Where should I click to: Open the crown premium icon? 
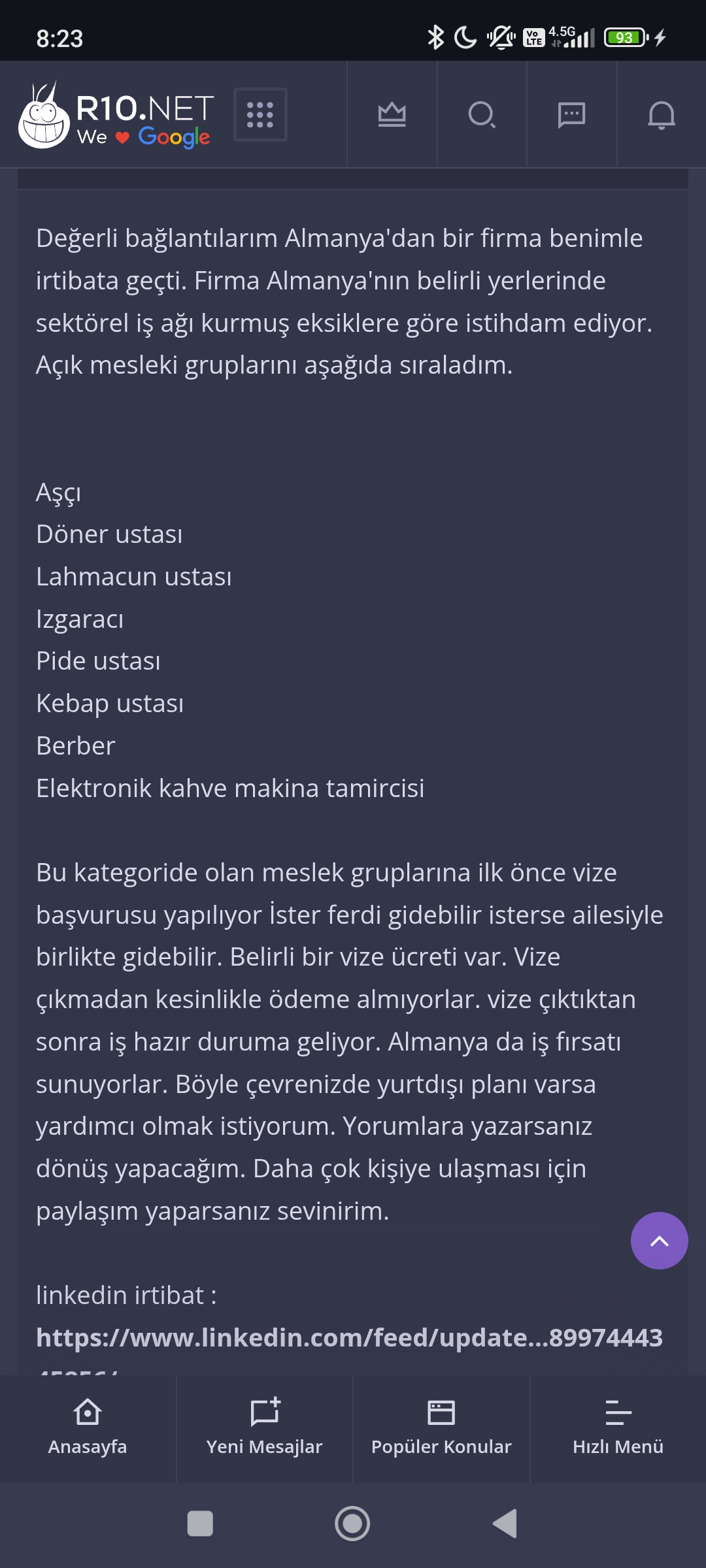pos(392,115)
